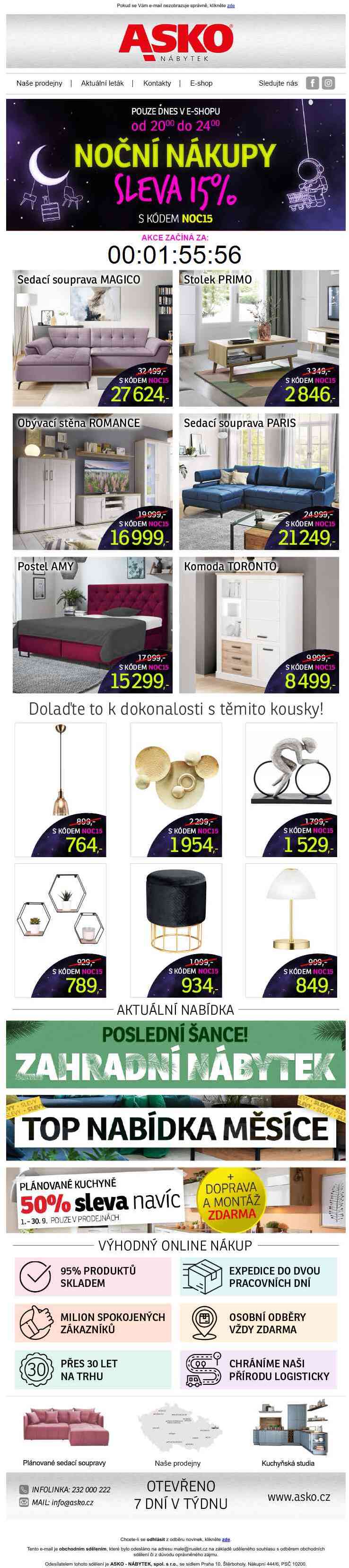View Sedací souprava MAGICO offer
Image resolution: width=349 pixels, height=1568 pixels.
click(x=92, y=338)
